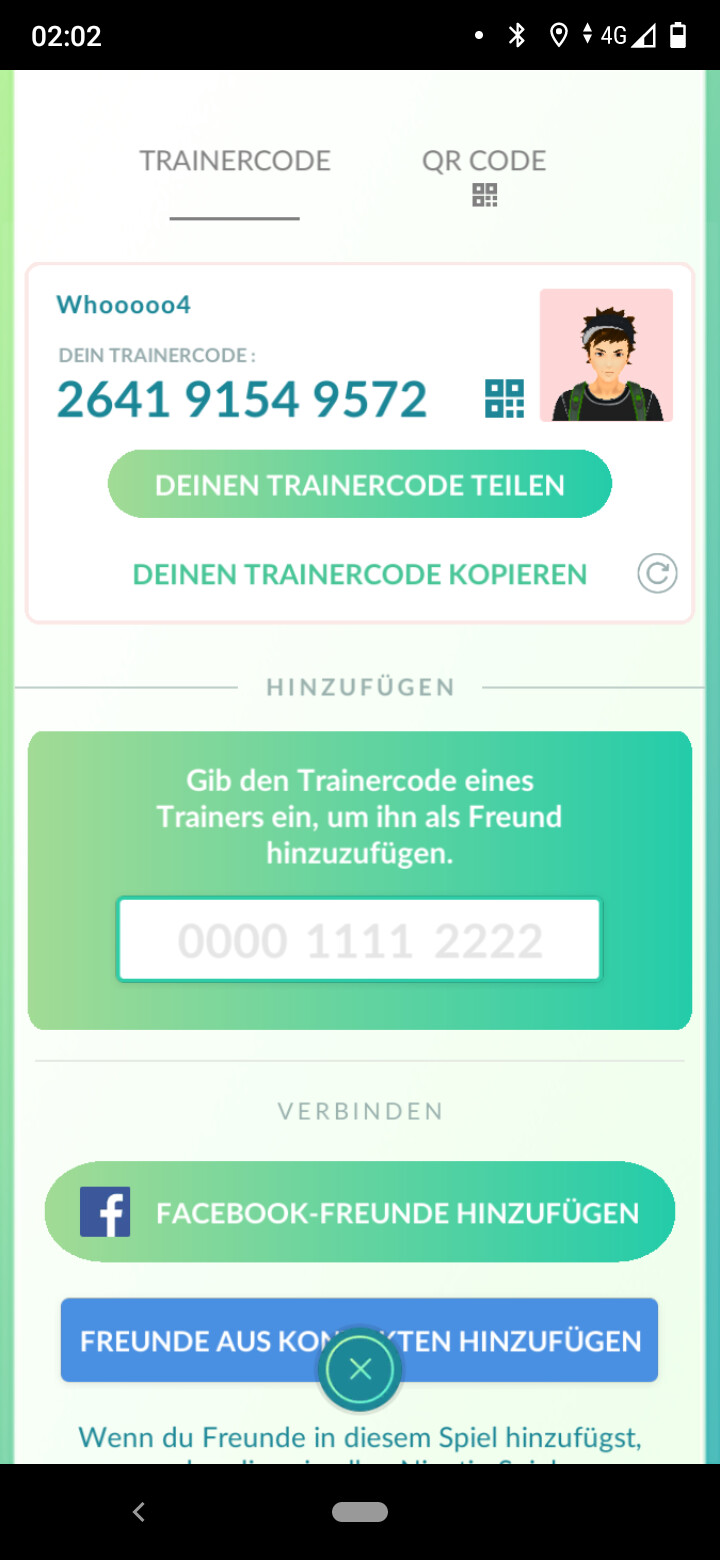This screenshot has height=1560, width=720.
Task: Tap FACEBOOK-FREUNDE HINZUFÜGEN
Action: point(360,1212)
